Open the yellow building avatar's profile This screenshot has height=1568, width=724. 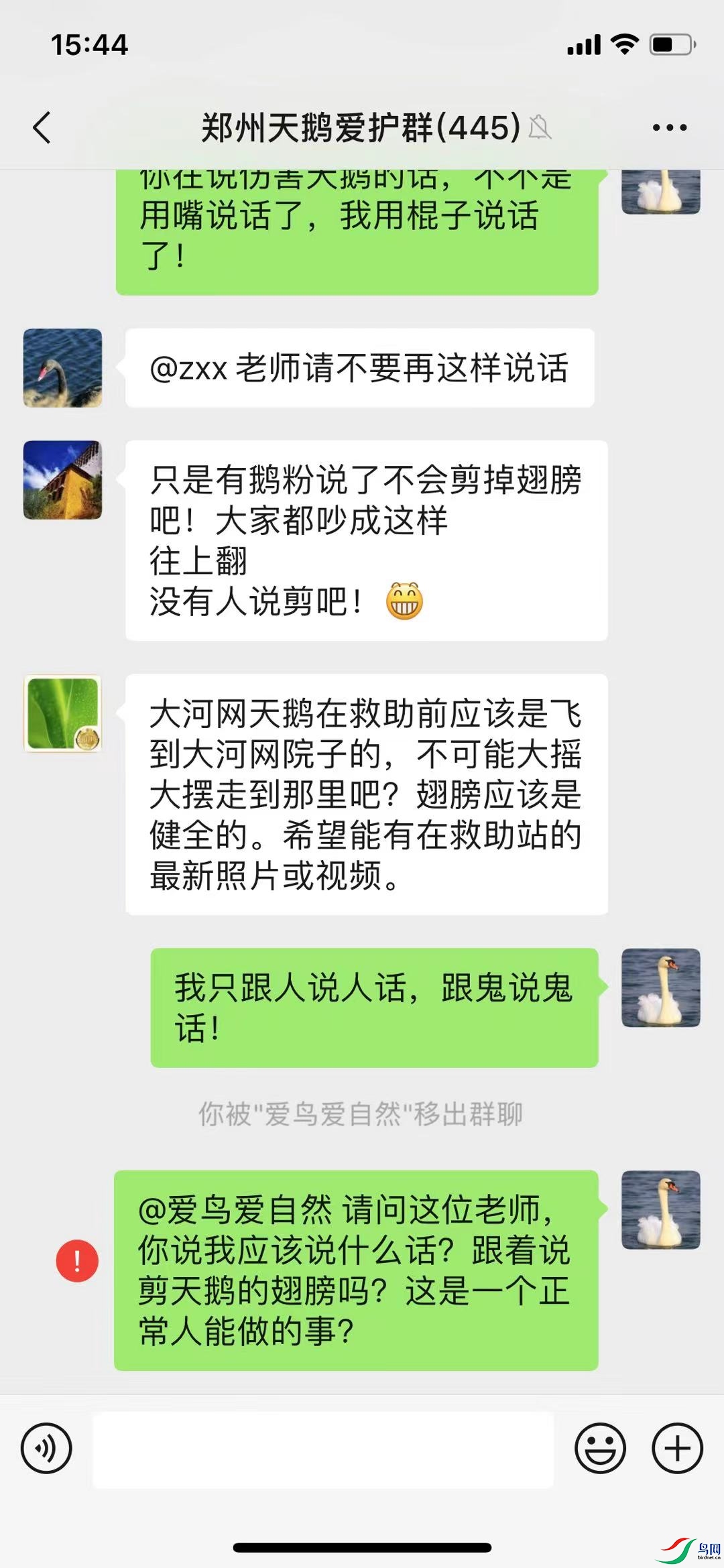(x=63, y=480)
